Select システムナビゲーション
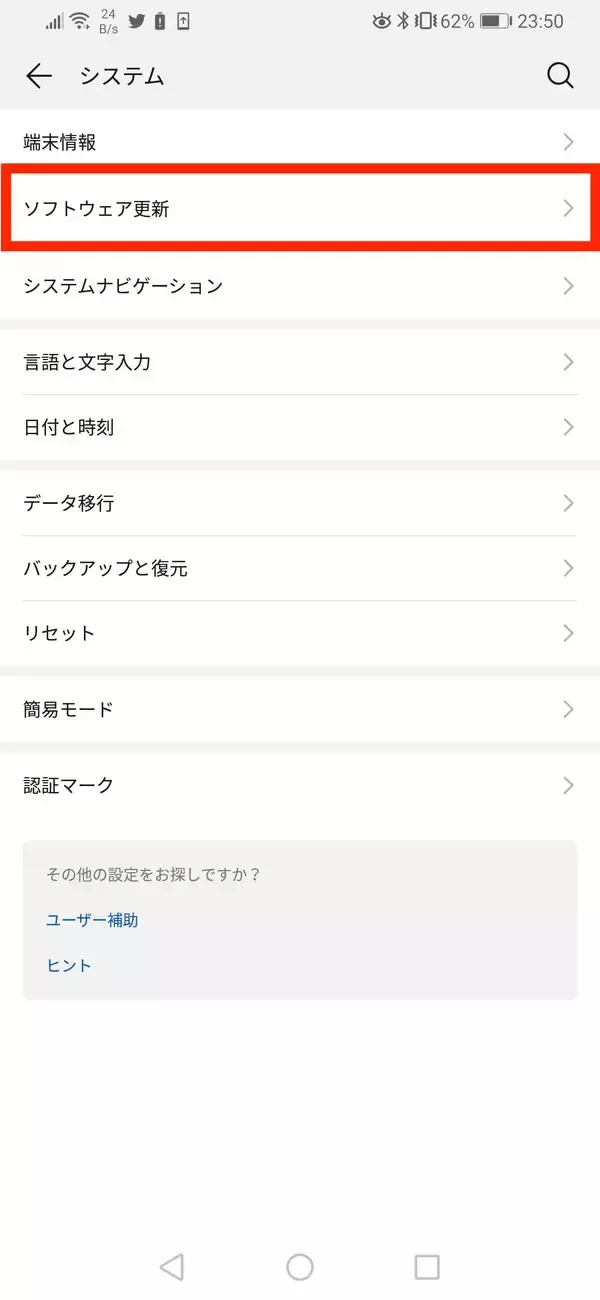 coord(300,286)
